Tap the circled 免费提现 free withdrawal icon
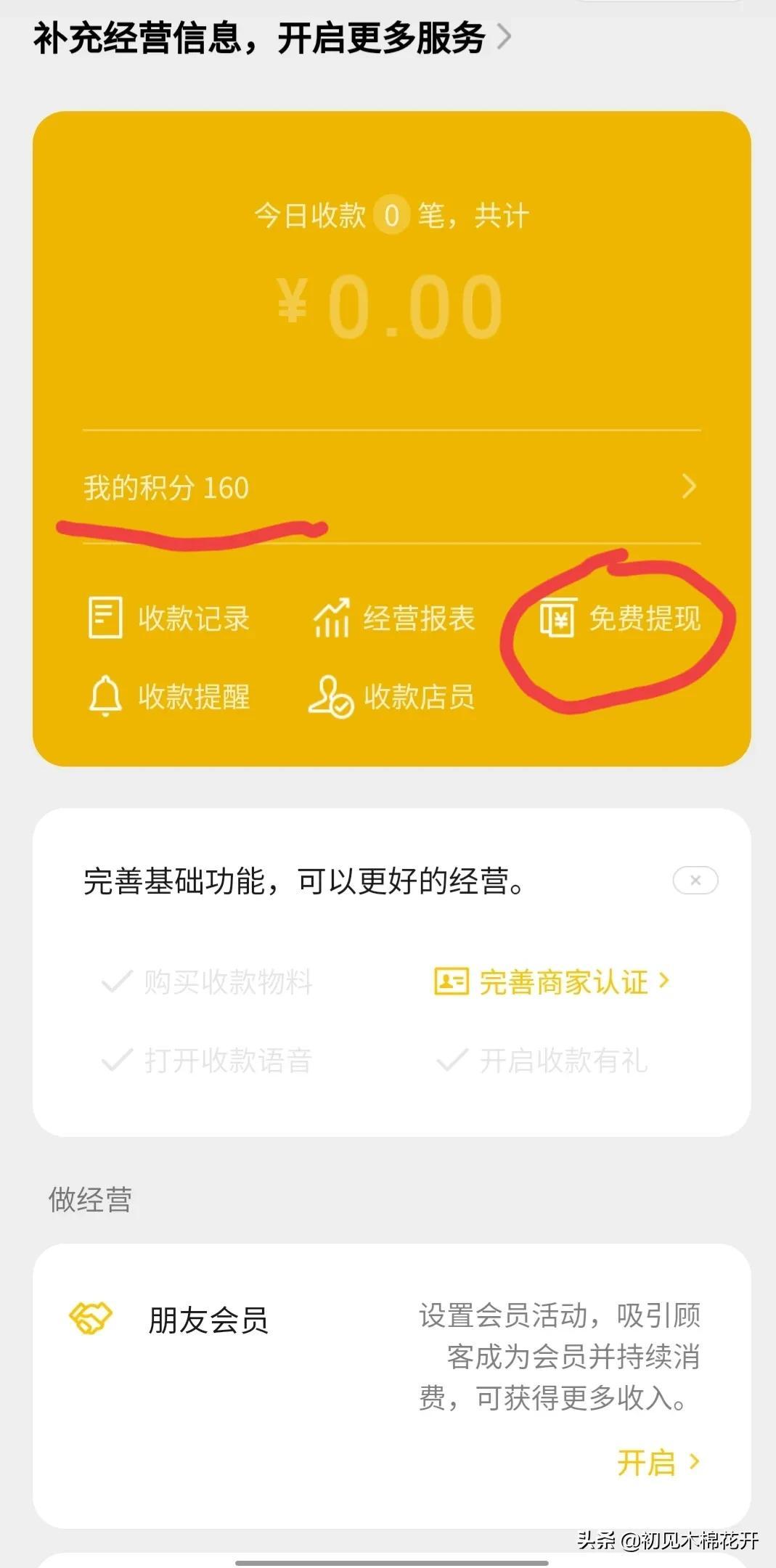 (559, 618)
